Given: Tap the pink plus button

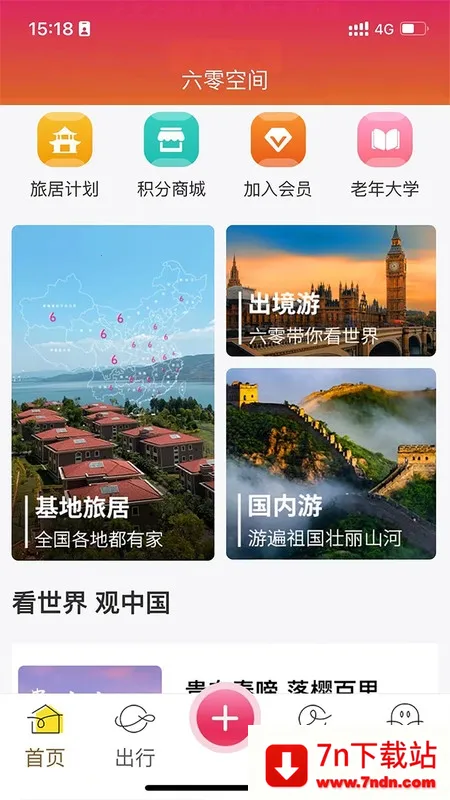Looking at the screenshot, I should click(x=225, y=719).
